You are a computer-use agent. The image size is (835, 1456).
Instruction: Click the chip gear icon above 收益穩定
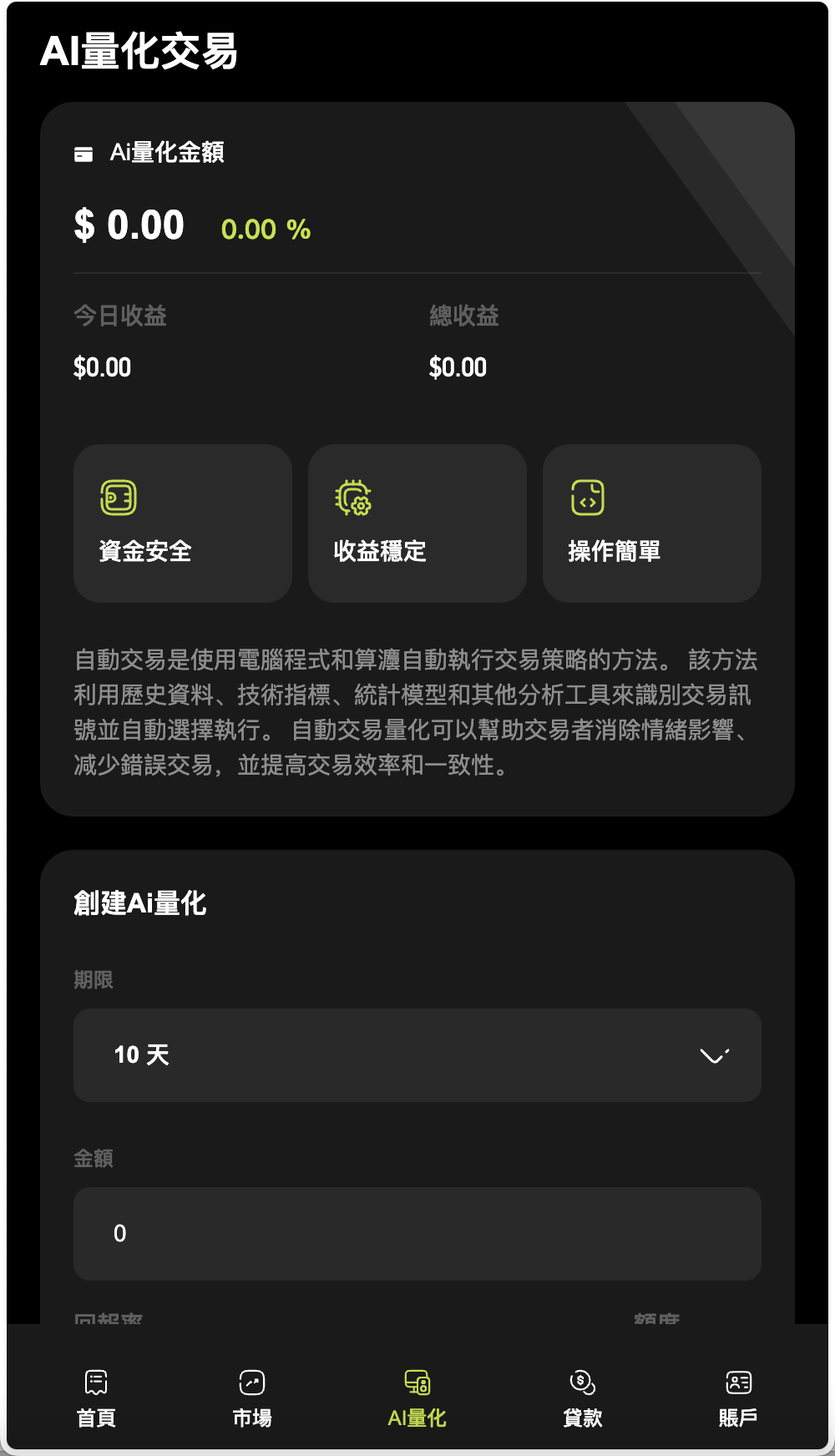click(353, 498)
